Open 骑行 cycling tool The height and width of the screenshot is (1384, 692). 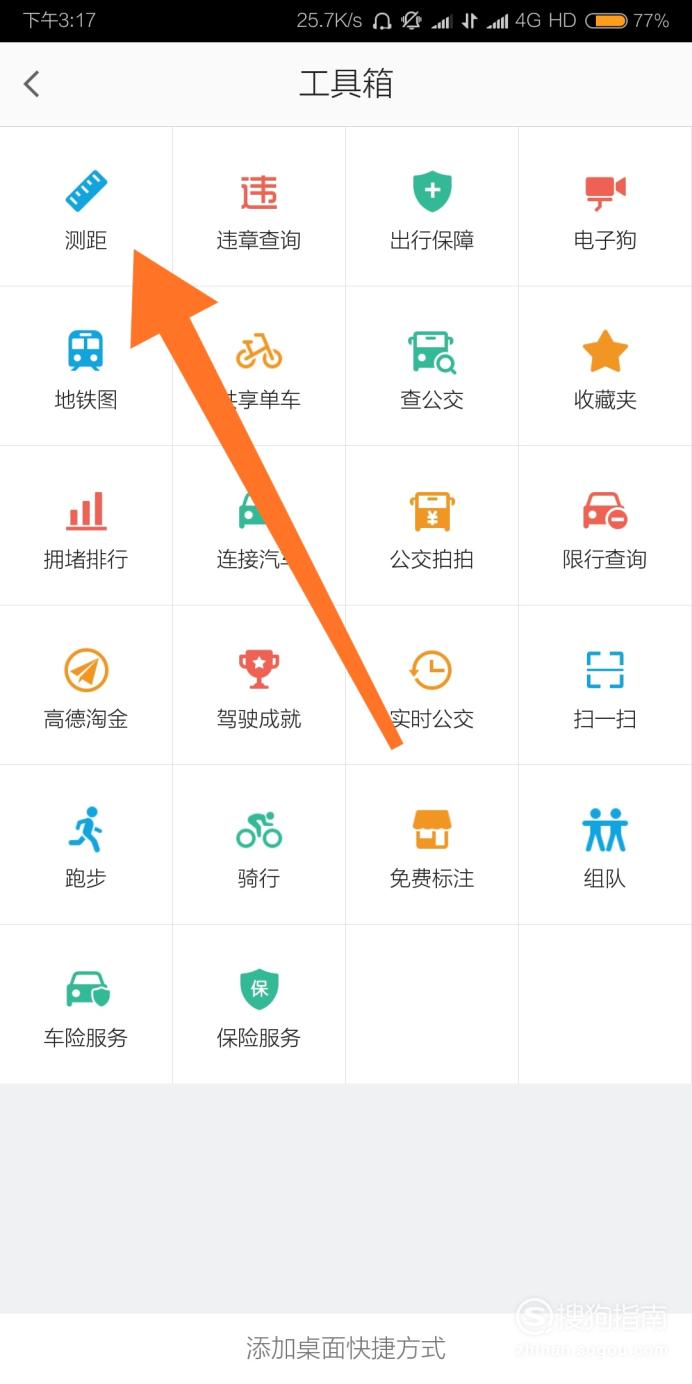click(259, 845)
